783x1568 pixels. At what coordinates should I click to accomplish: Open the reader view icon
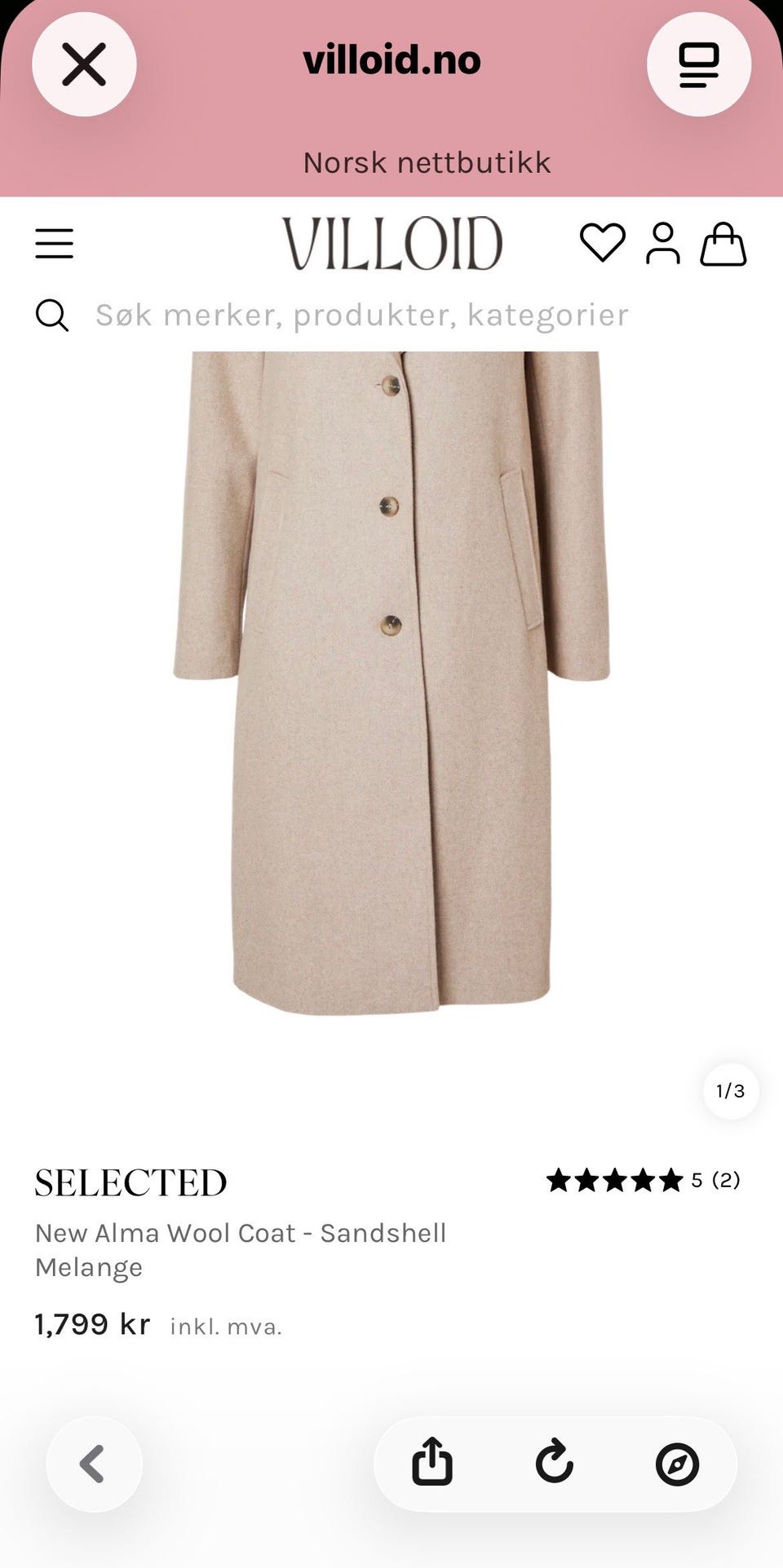tap(699, 64)
